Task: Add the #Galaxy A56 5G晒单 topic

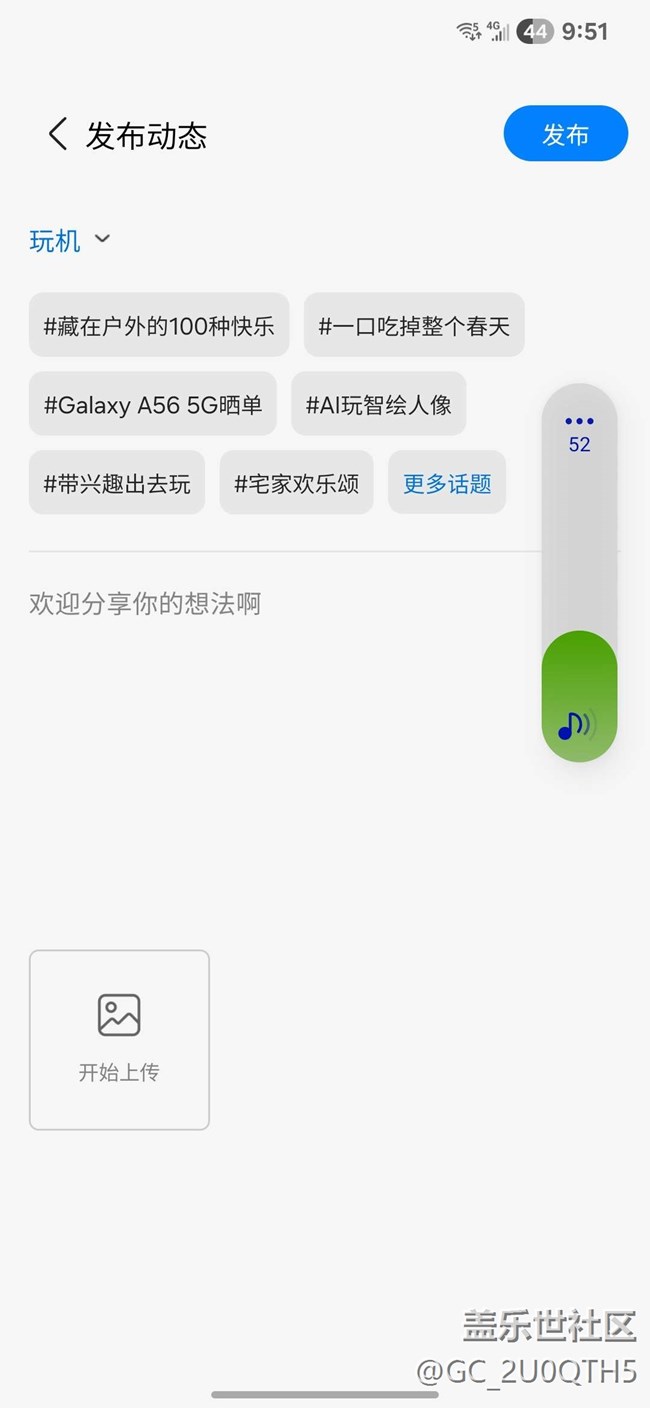Action: (x=153, y=404)
